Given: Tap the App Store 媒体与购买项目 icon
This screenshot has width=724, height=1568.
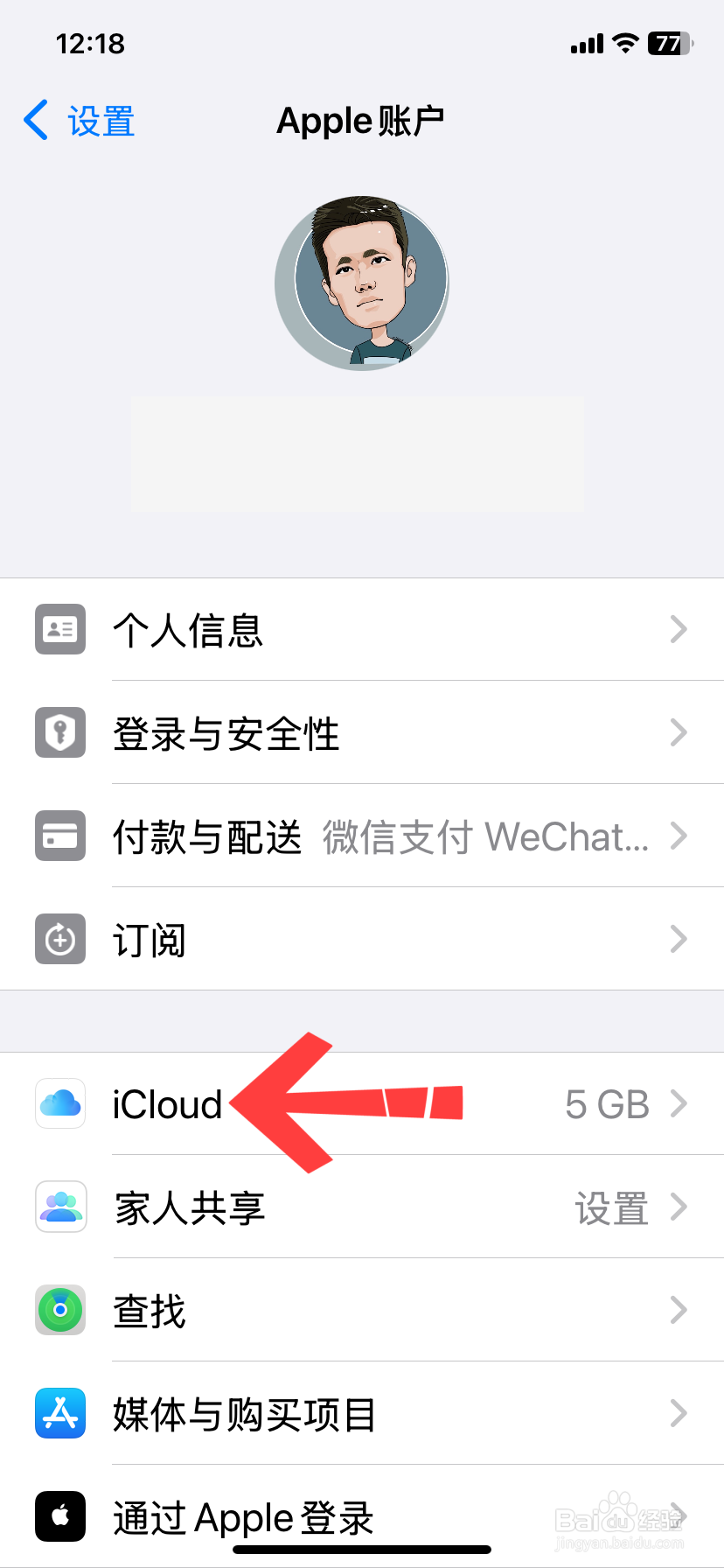Looking at the screenshot, I should coord(59,1413).
